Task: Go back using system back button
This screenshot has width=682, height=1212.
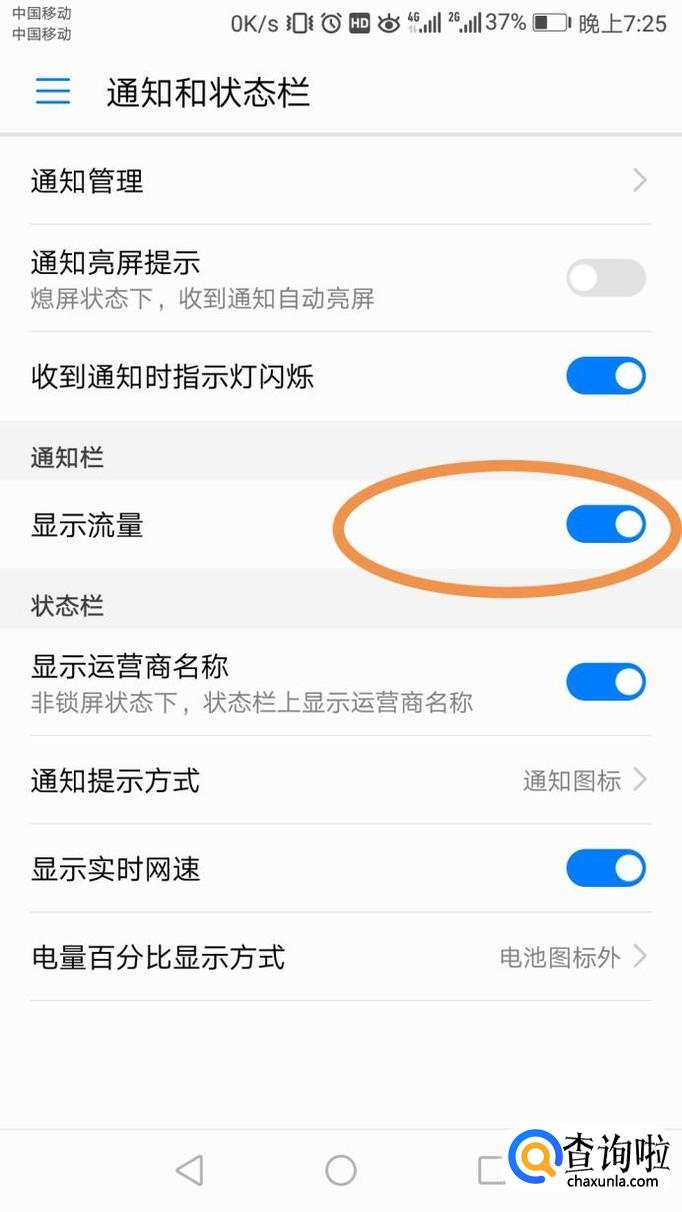Action: (x=189, y=1170)
